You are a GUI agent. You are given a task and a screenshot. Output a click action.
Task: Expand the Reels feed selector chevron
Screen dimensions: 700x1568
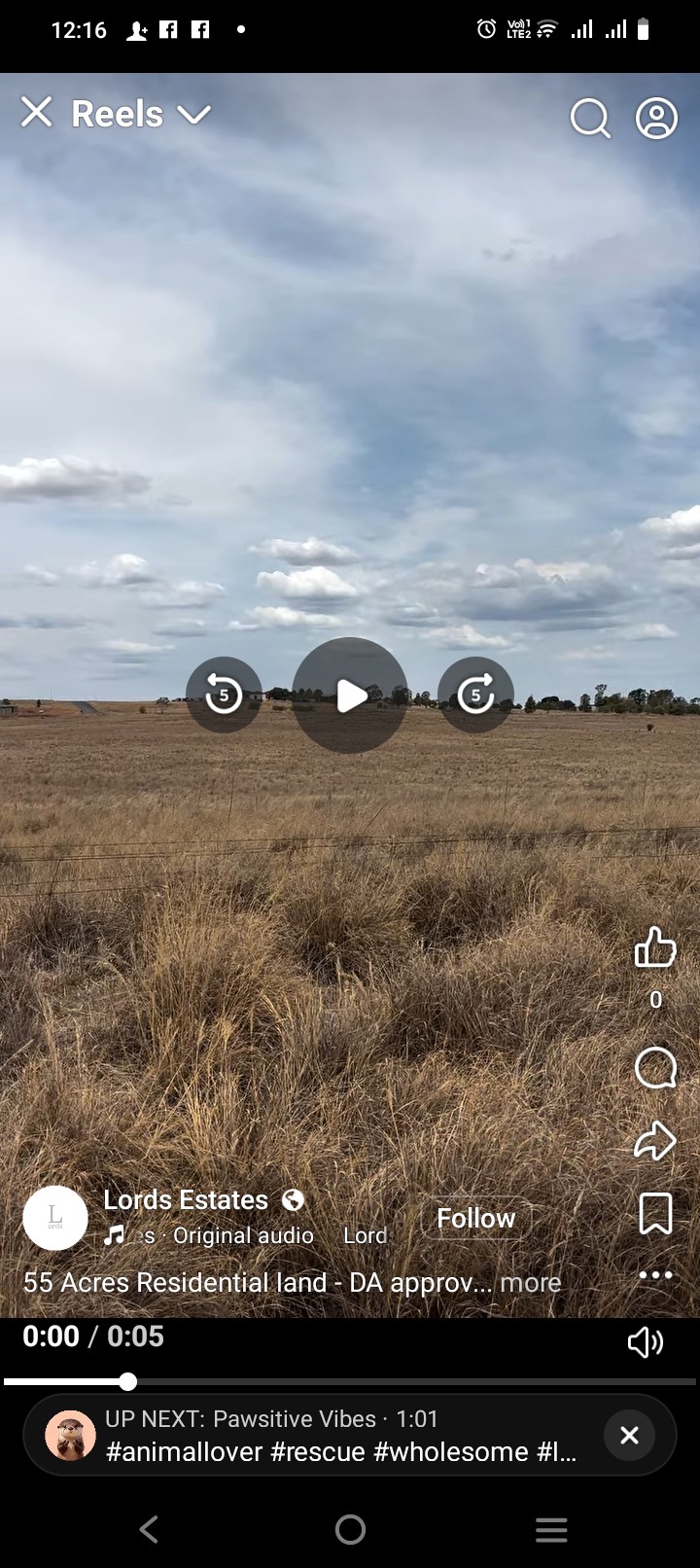click(x=194, y=115)
